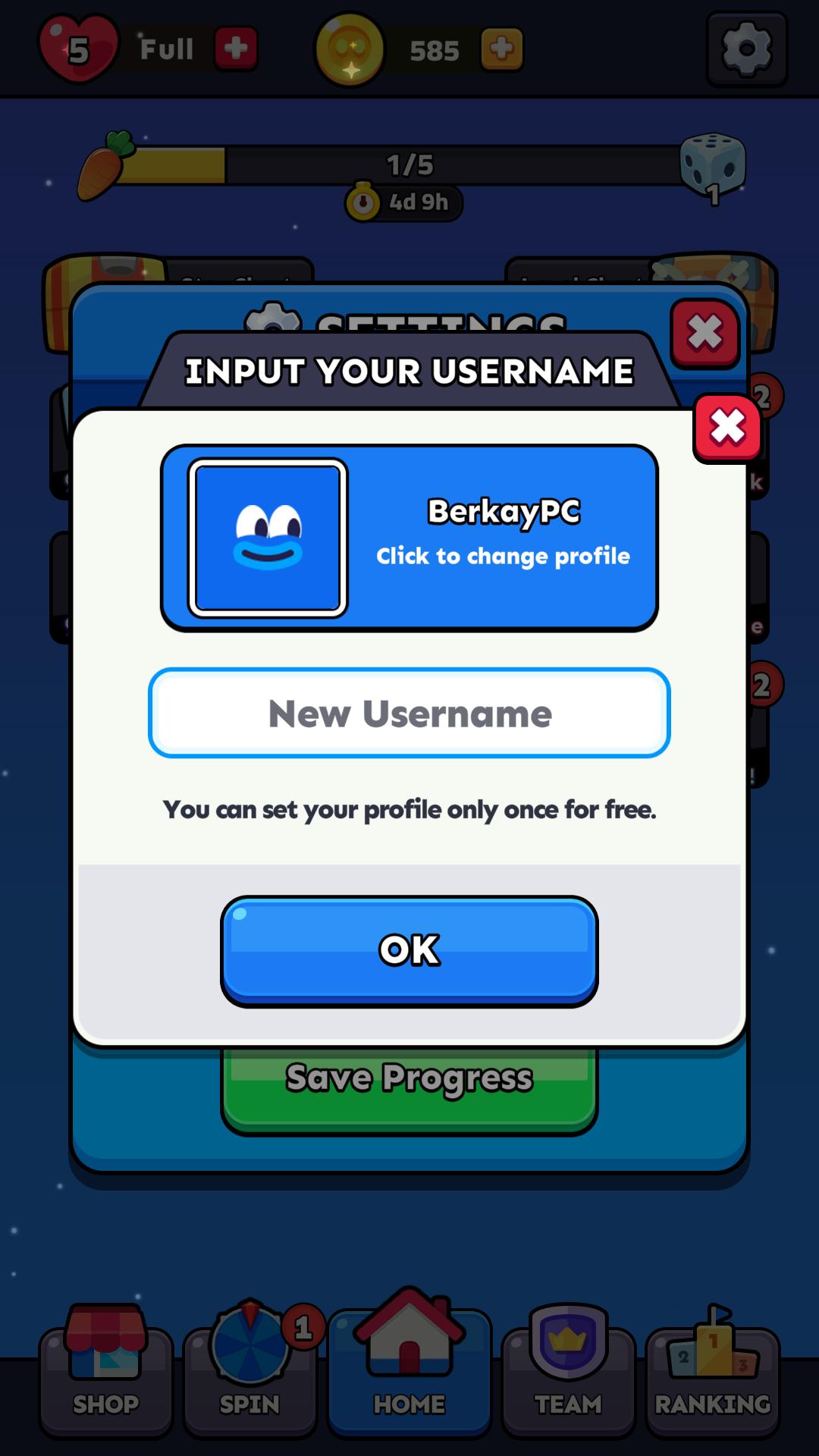Image resolution: width=819 pixels, height=1456 pixels.
Task: Confirm with the OK button
Action: 409,950
